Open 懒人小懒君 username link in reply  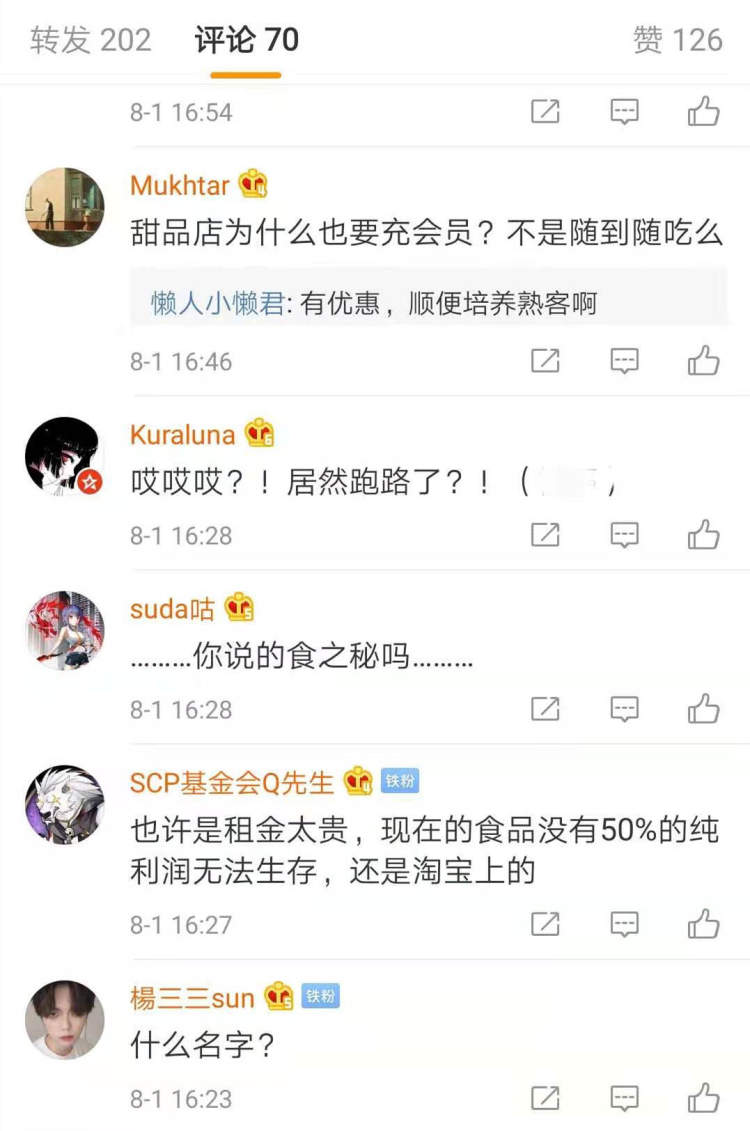click(217, 303)
